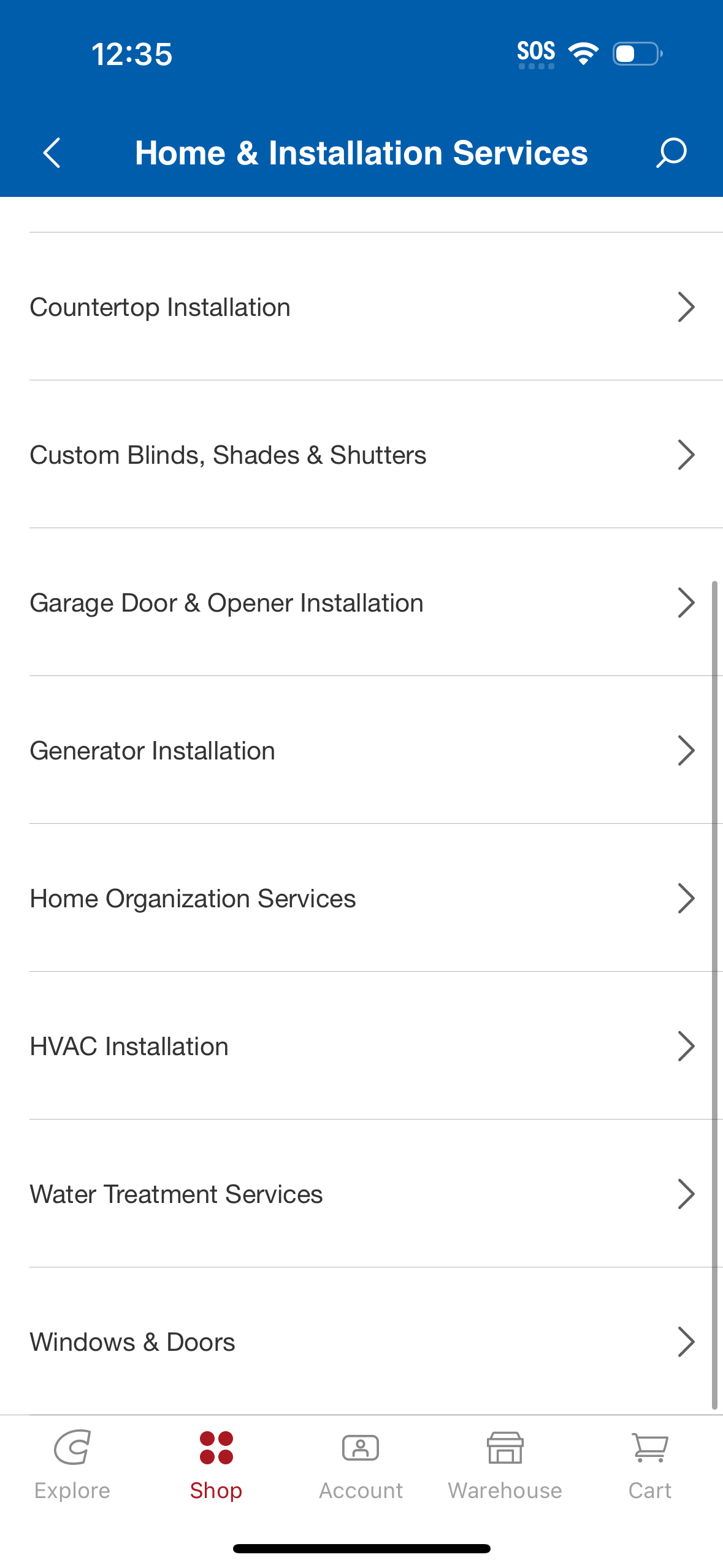Viewport: 723px width, 1568px height.
Task: Switch to the Account tab
Action: pos(361,1472)
